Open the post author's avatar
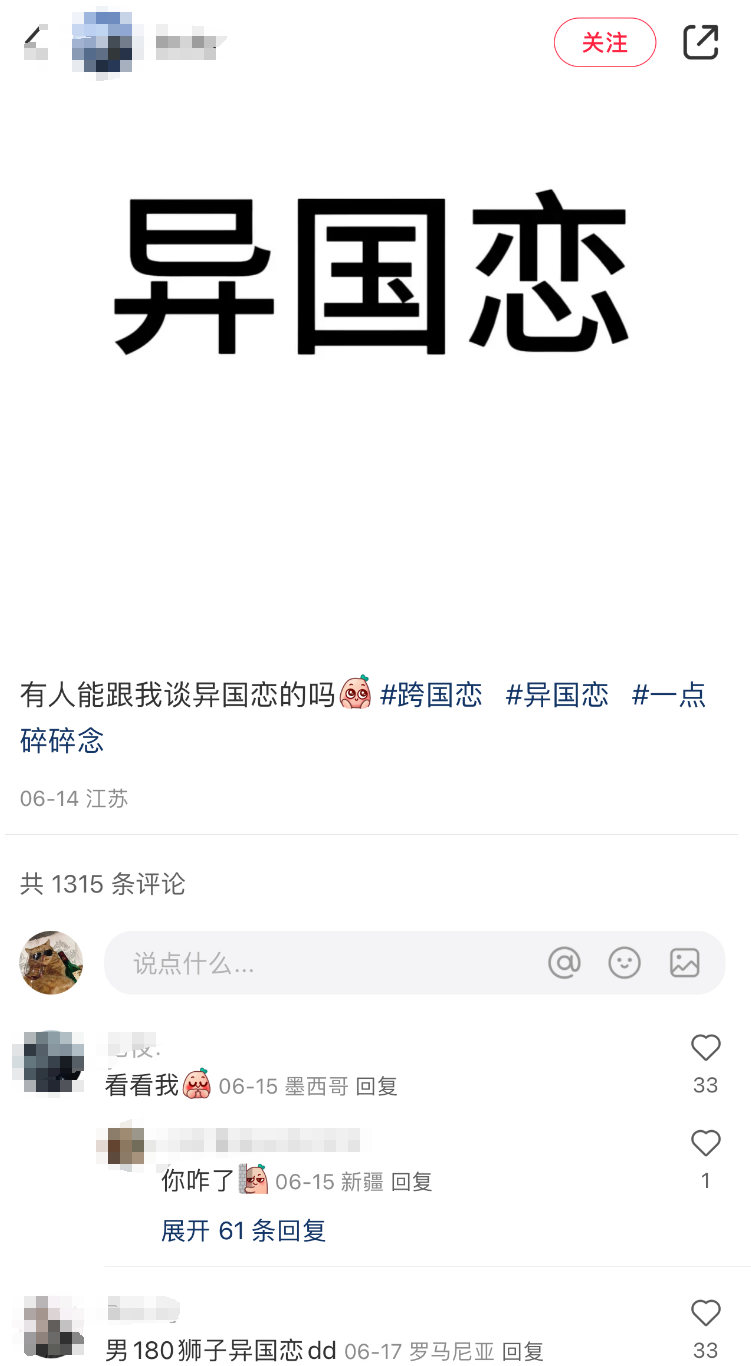 104,43
